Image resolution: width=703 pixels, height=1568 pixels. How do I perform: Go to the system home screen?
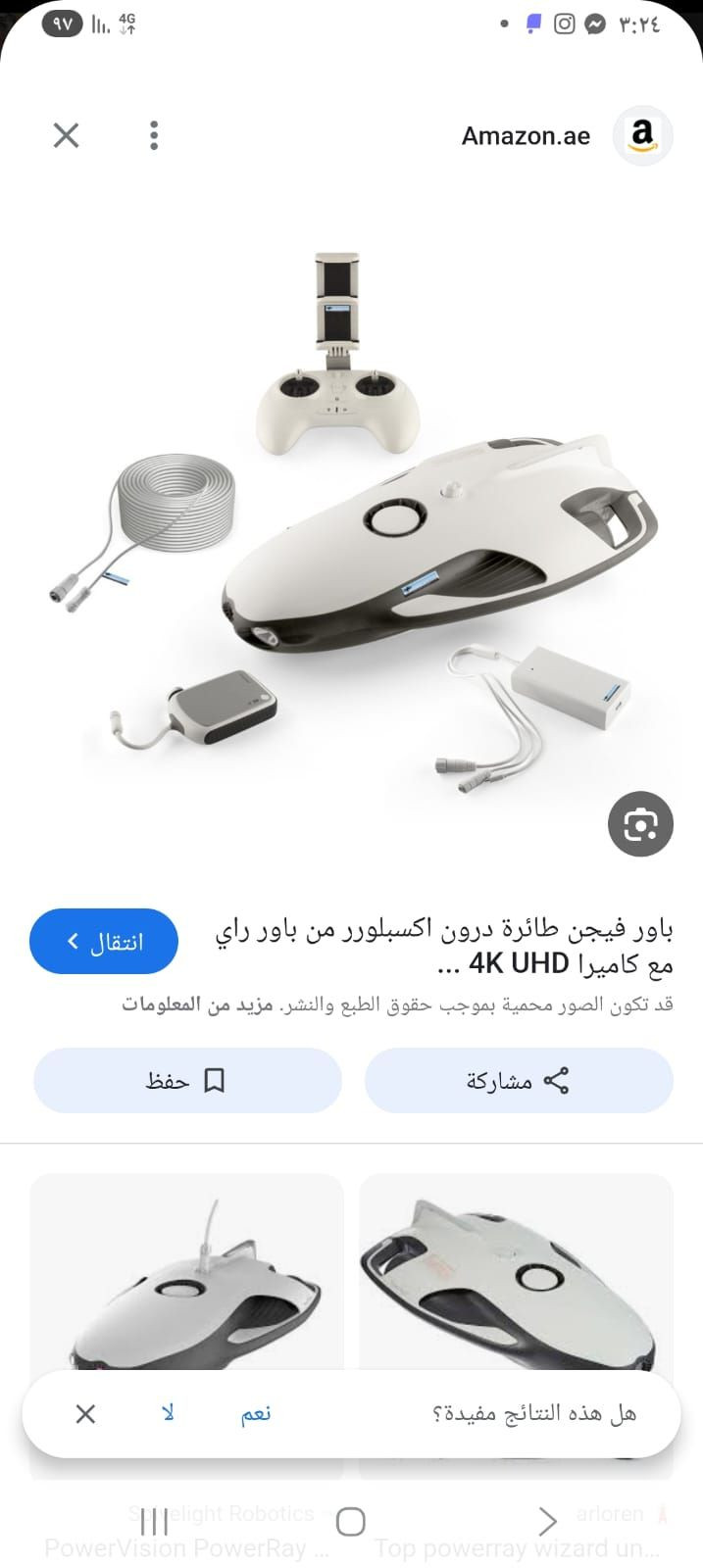pyautogui.click(x=350, y=1521)
